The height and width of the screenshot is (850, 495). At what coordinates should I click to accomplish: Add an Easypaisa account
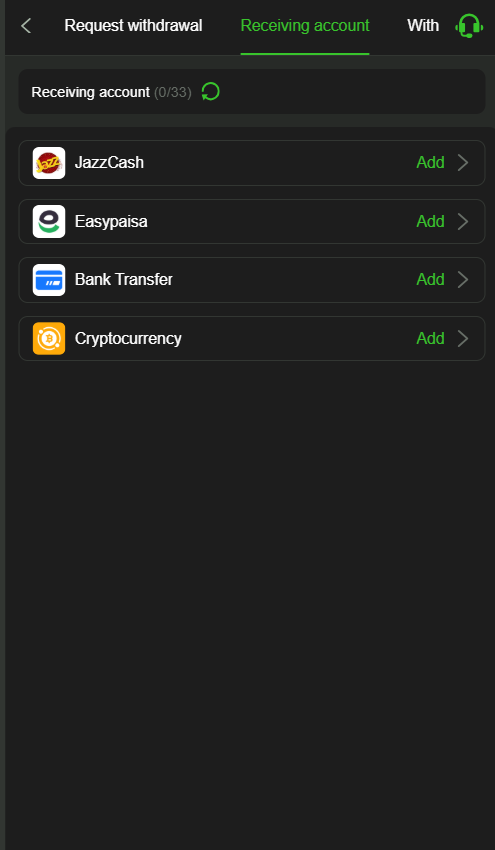tap(252, 221)
